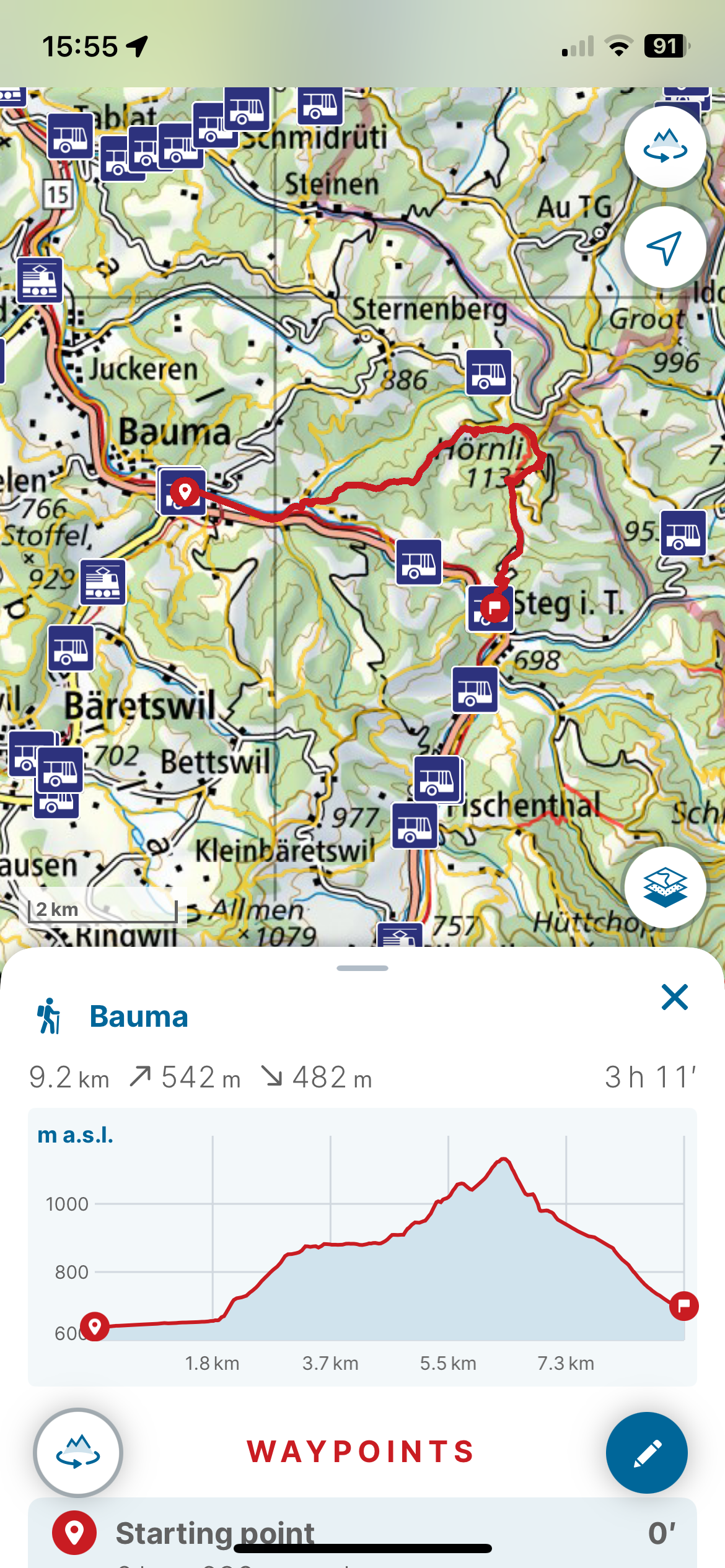Select the finish flag marker at Steg
Screen dimensions: 725x1568
tap(494, 607)
